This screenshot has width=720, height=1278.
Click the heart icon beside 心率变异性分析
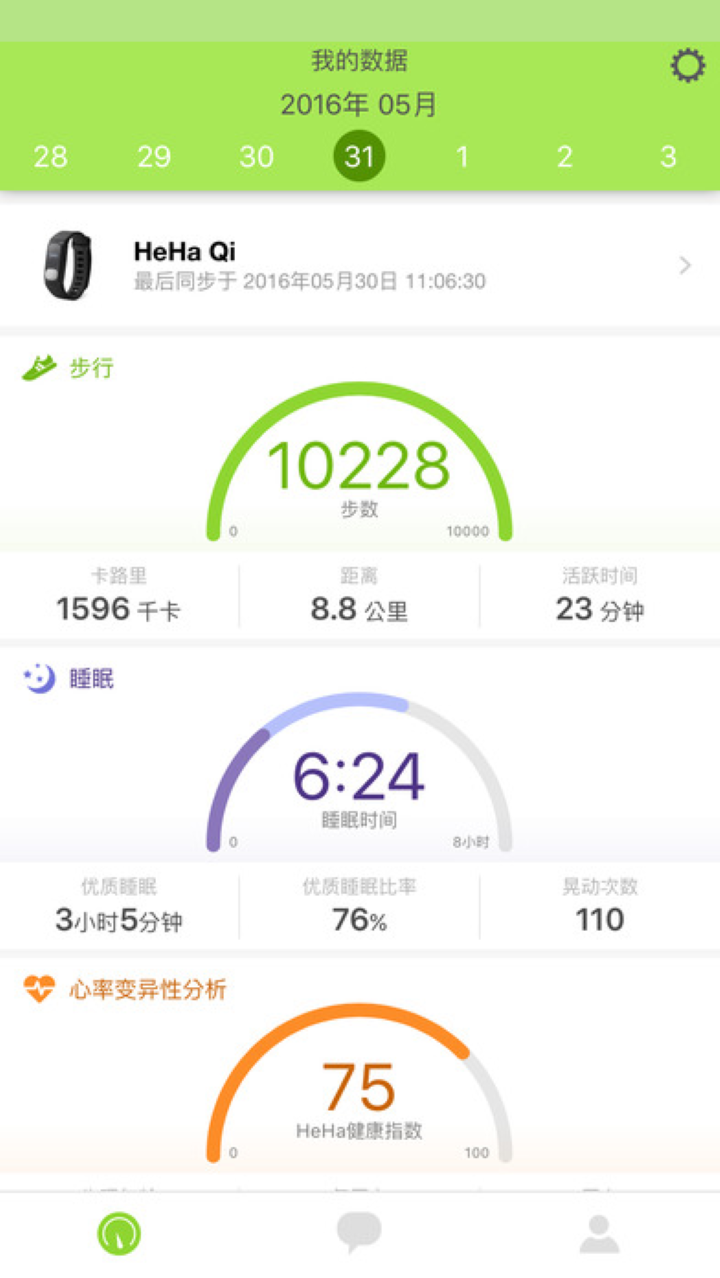(x=39, y=987)
